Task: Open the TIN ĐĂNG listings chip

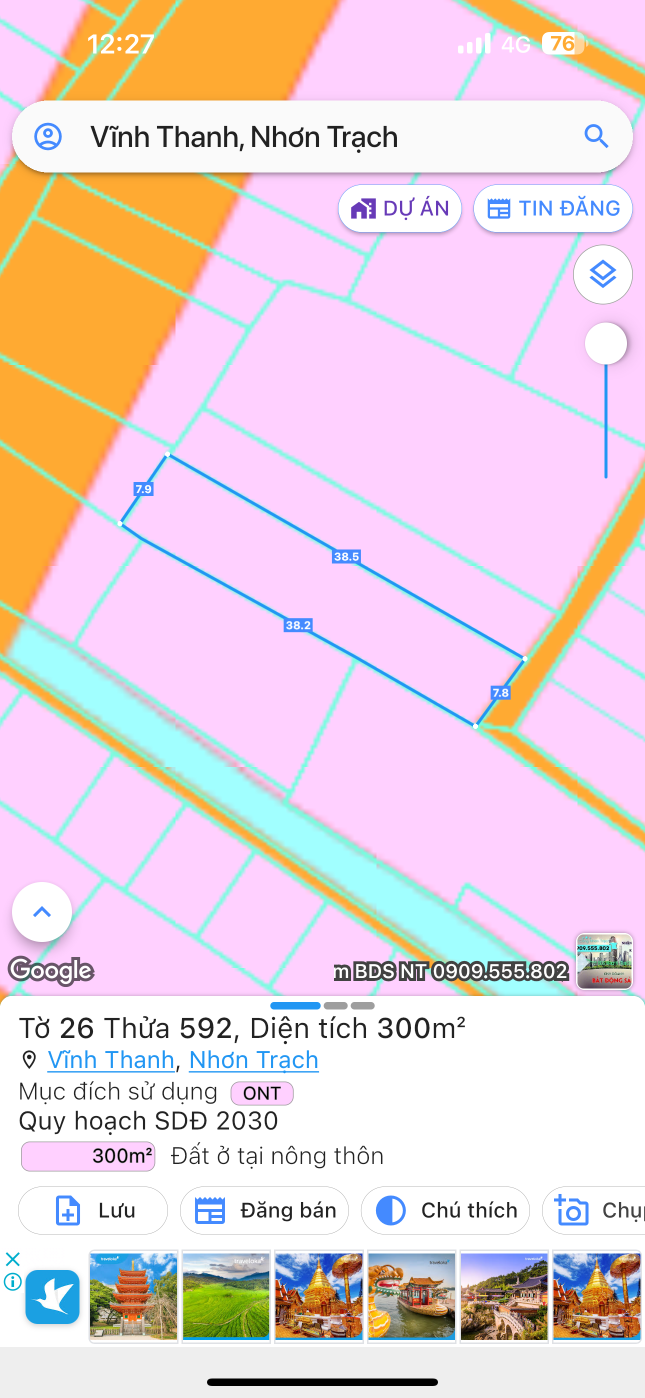Action: tap(553, 208)
